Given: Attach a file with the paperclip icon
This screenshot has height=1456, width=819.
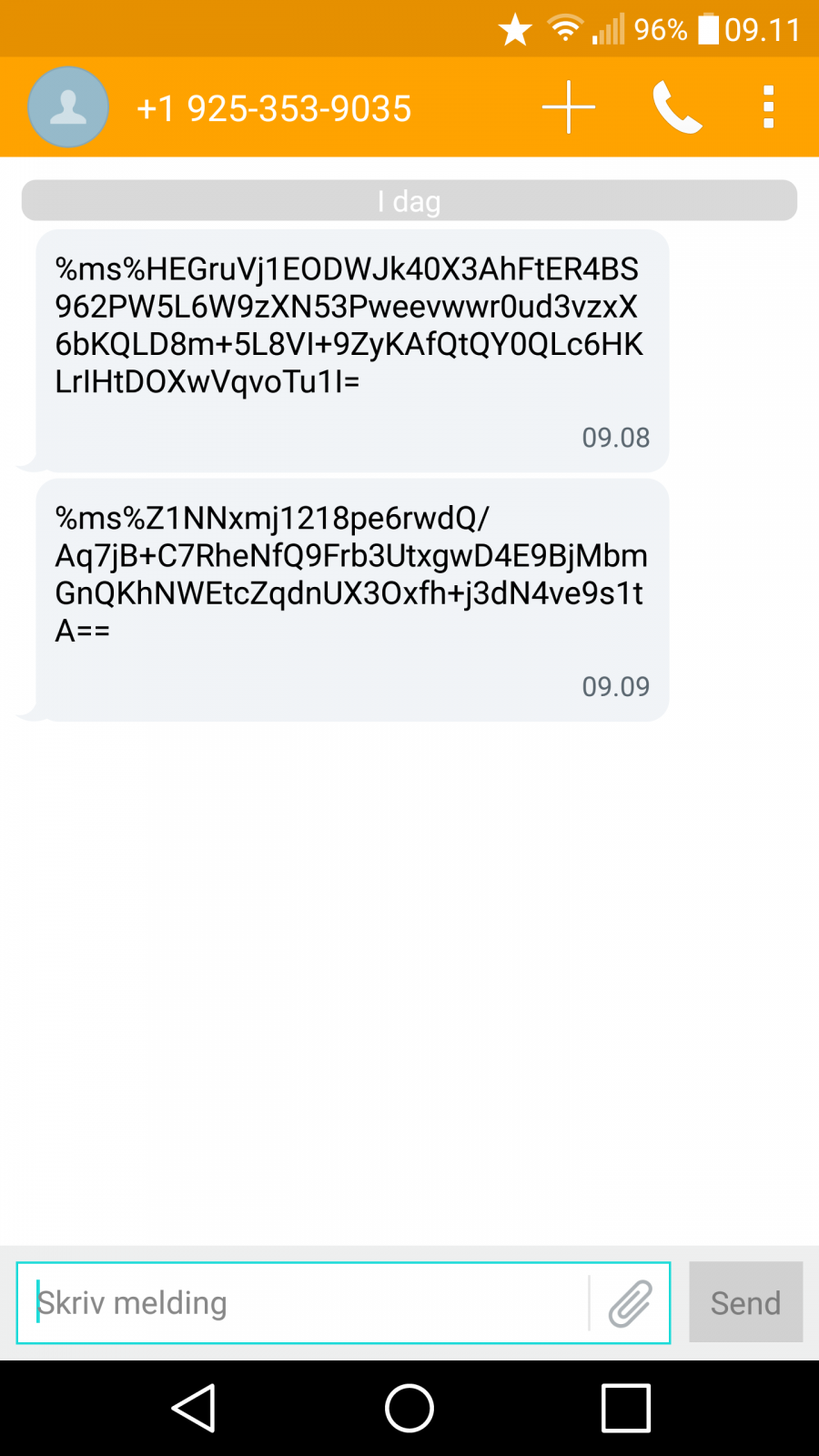Looking at the screenshot, I should pyautogui.click(x=630, y=1303).
